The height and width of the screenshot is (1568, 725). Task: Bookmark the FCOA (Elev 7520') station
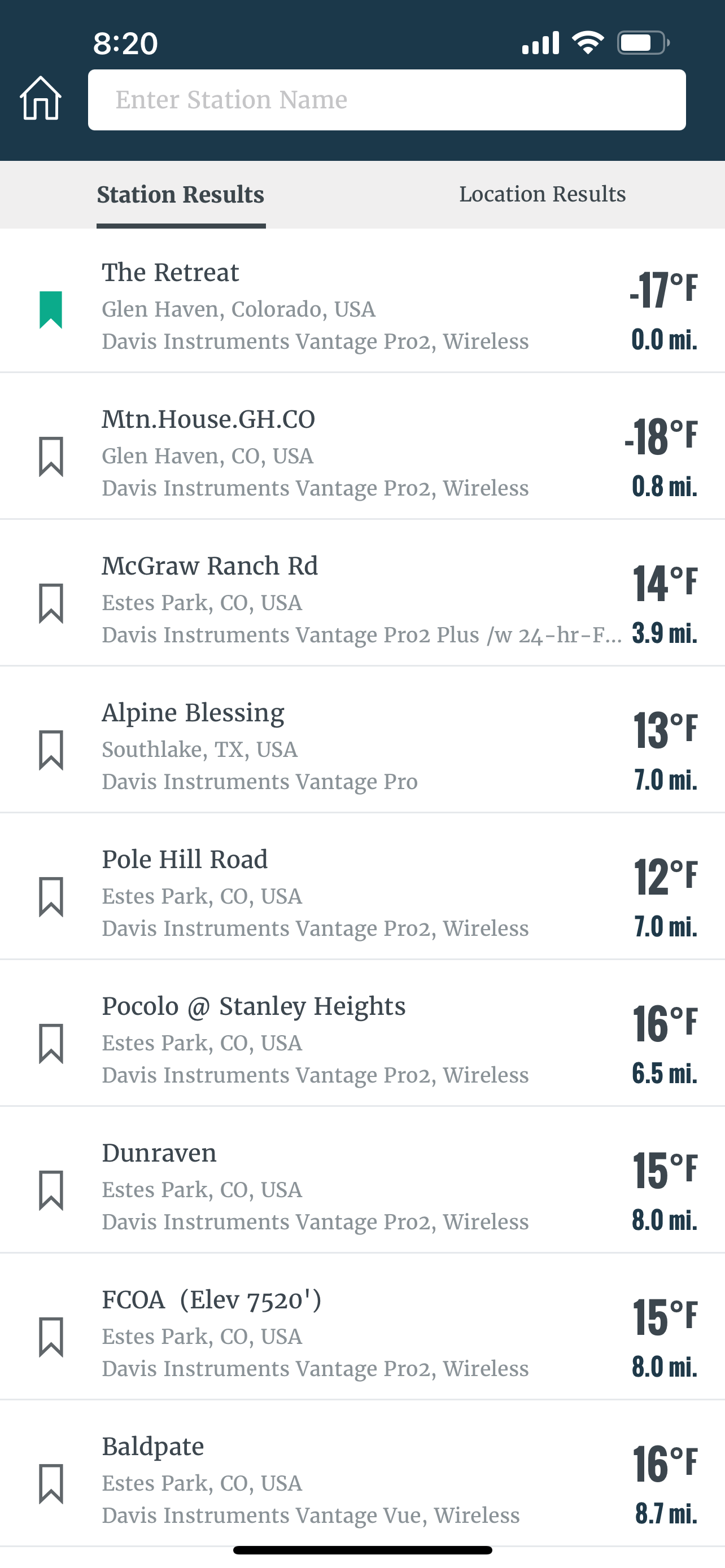51,1337
